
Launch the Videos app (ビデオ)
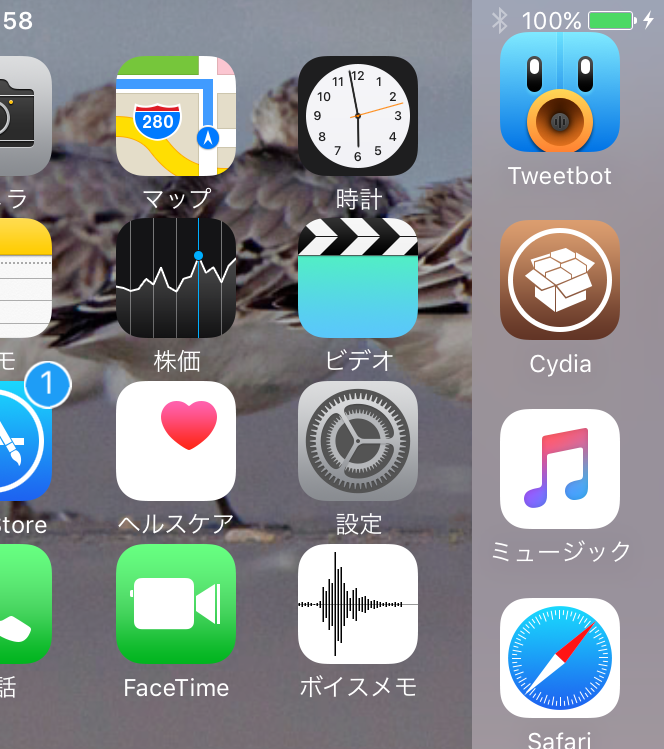(357, 278)
